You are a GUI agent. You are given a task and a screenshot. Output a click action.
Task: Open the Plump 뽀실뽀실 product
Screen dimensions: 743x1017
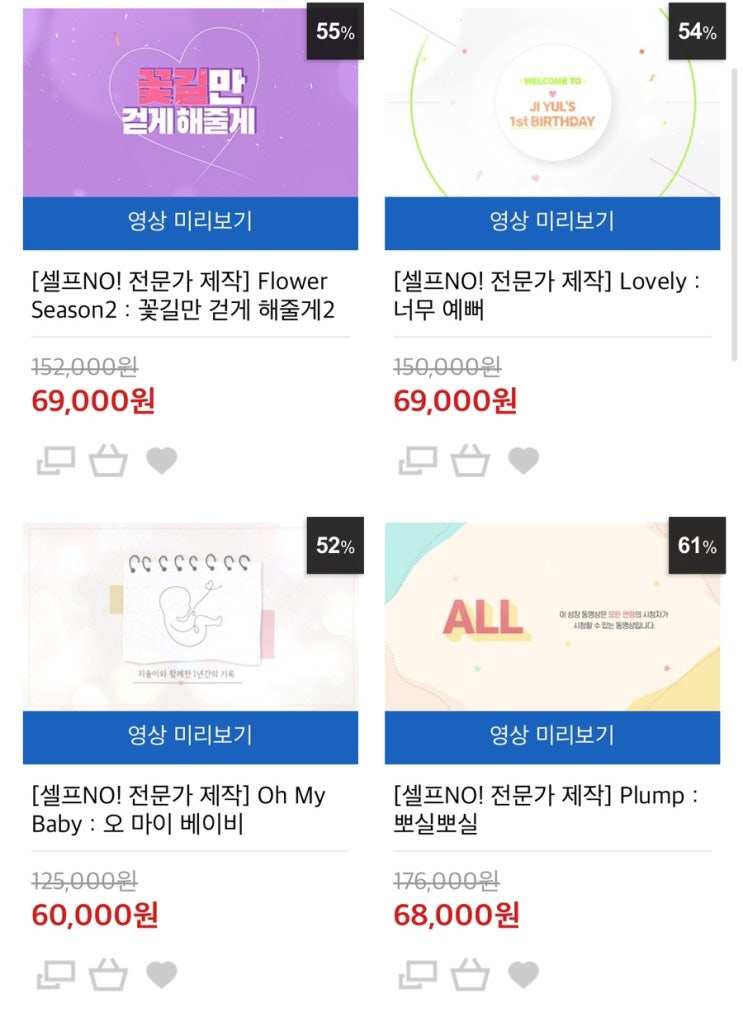tap(545, 810)
